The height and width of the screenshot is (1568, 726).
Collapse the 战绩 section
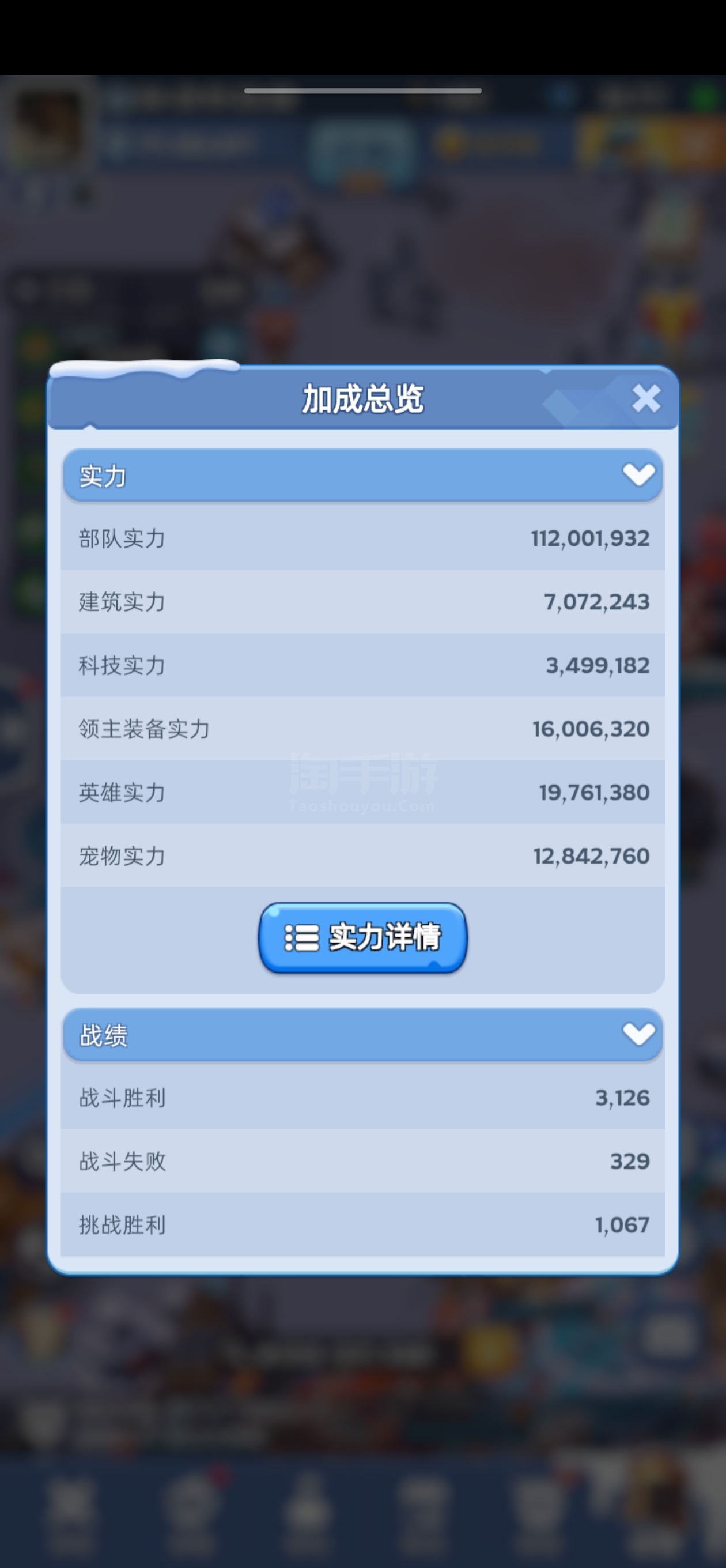click(x=362, y=1035)
